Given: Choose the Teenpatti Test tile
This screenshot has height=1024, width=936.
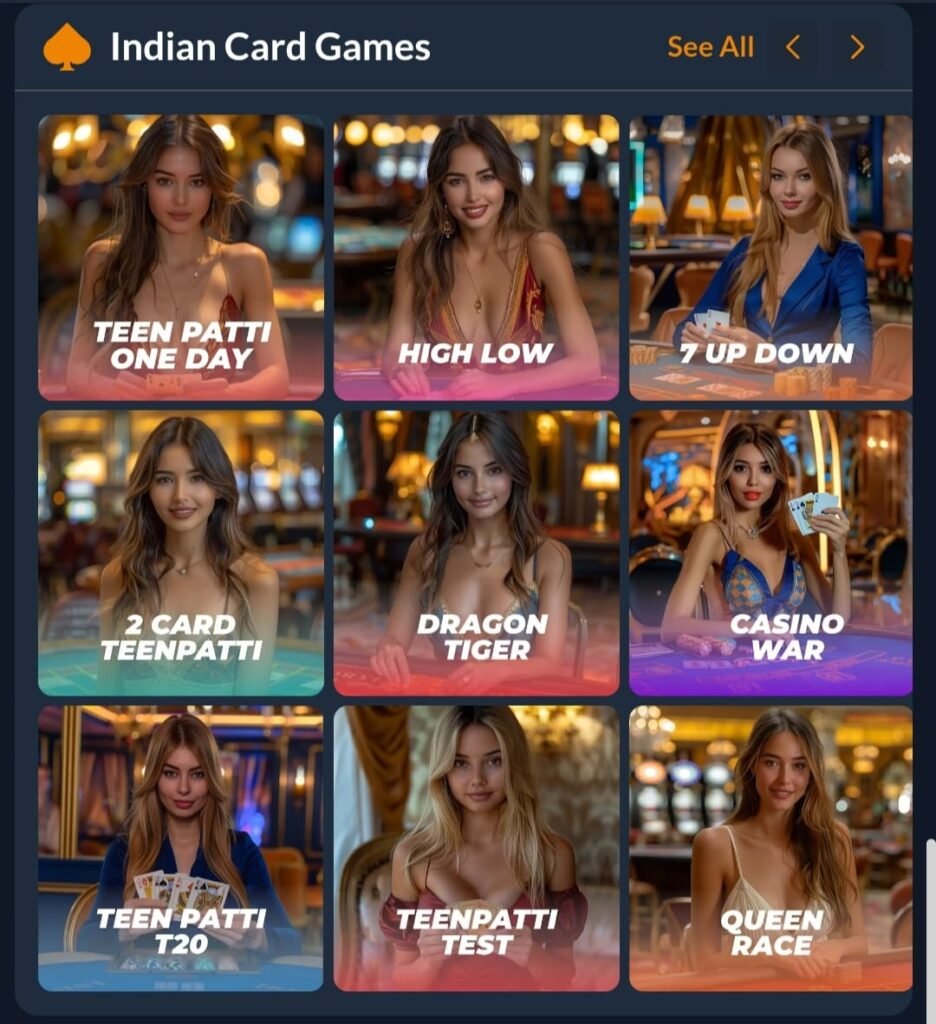Looking at the screenshot, I should pyautogui.click(x=476, y=848).
